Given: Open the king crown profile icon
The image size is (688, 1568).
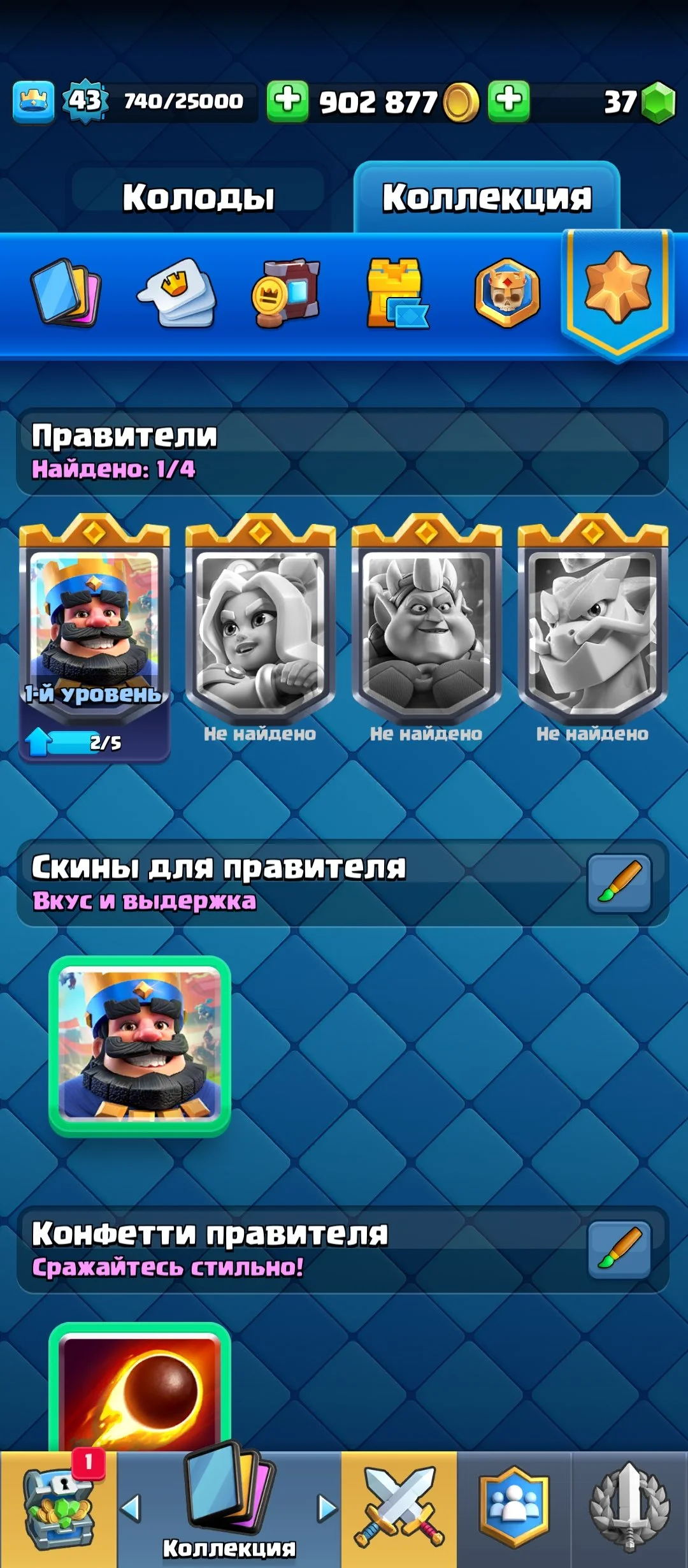Looking at the screenshot, I should coord(33,101).
